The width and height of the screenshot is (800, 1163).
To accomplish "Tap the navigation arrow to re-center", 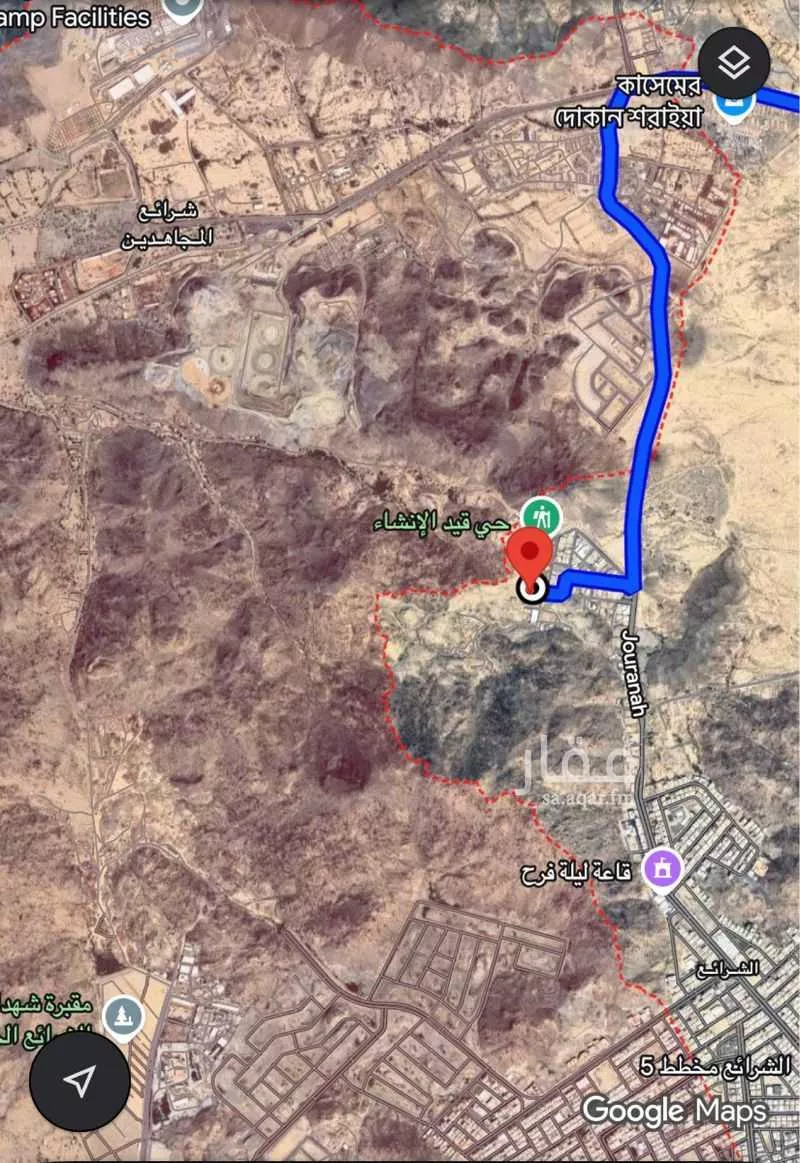I will click(x=80, y=1080).
